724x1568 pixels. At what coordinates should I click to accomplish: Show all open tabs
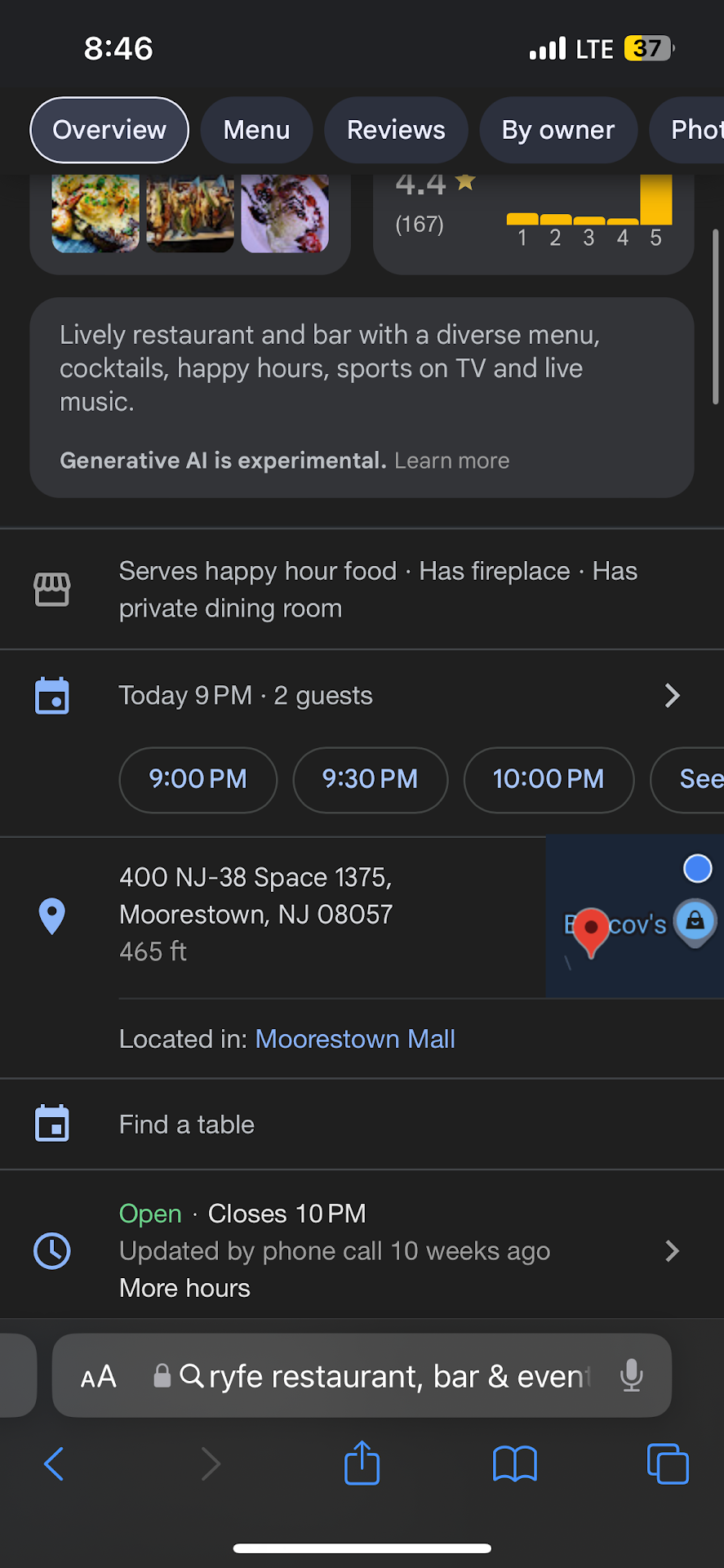pos(667,1463)
